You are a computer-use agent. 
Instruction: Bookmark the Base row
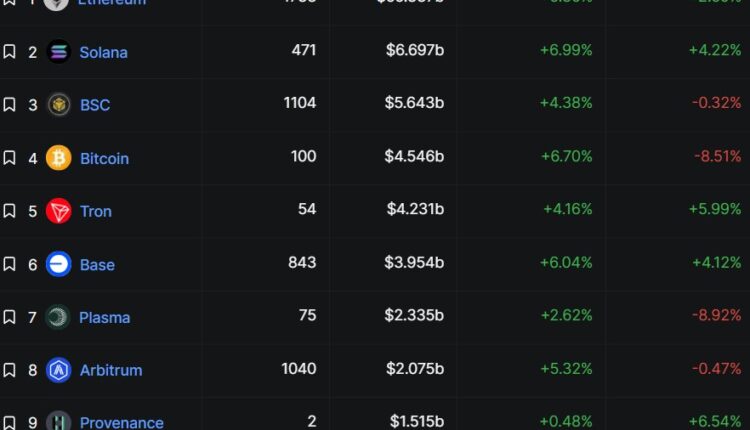pyautogui.click(x=9, y=264)
